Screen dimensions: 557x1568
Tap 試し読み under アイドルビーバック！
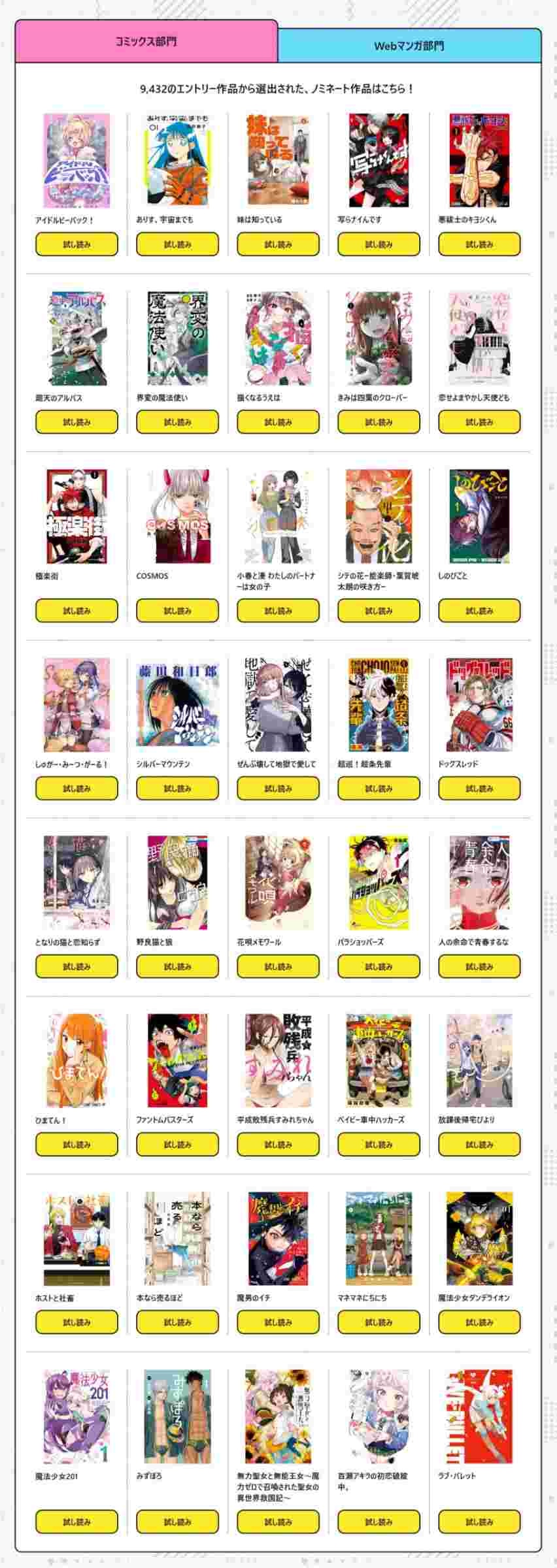click(x=76, y=244)
